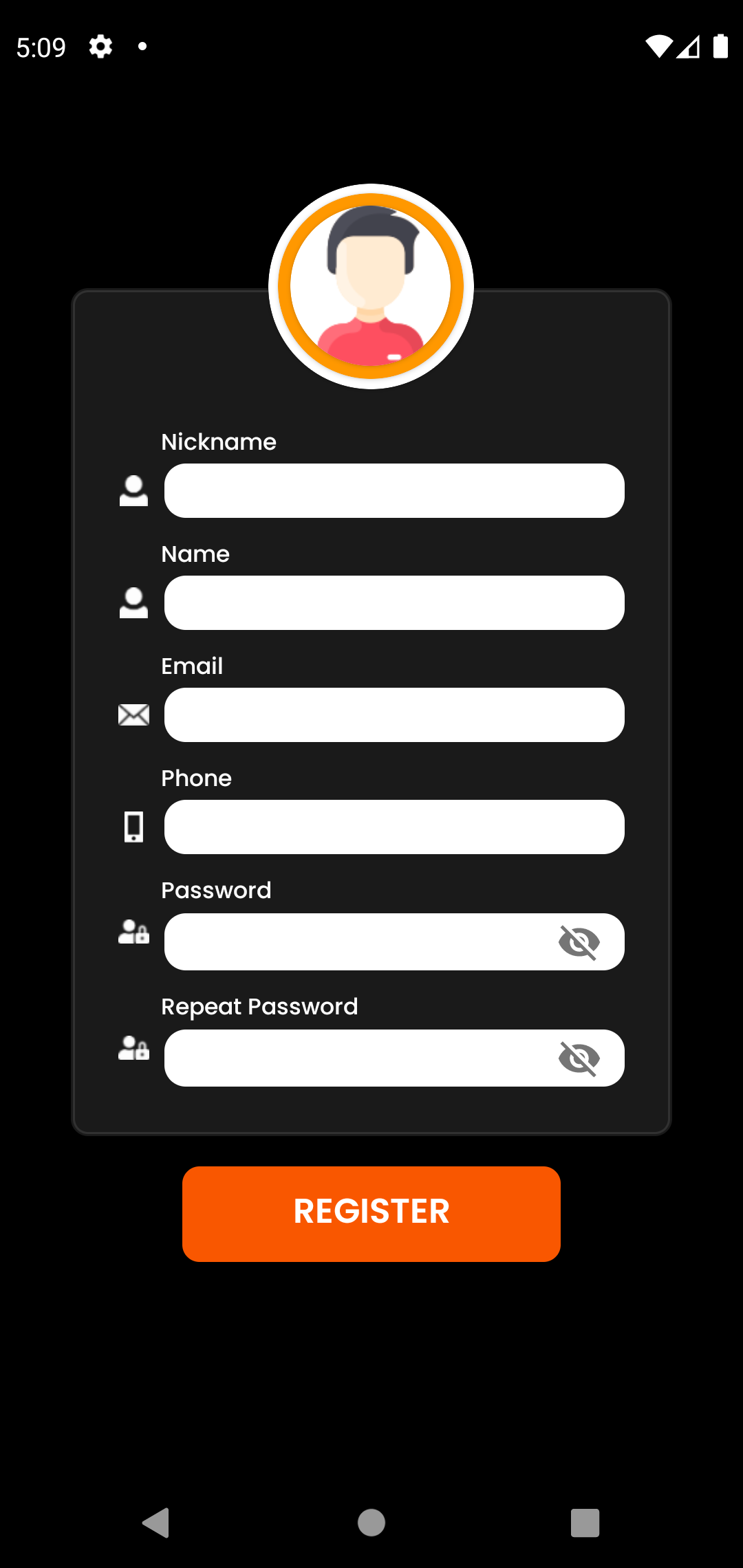This screenshot has height=1568, width=743.
Task: Focus the Password field
Action: (358, 941)
